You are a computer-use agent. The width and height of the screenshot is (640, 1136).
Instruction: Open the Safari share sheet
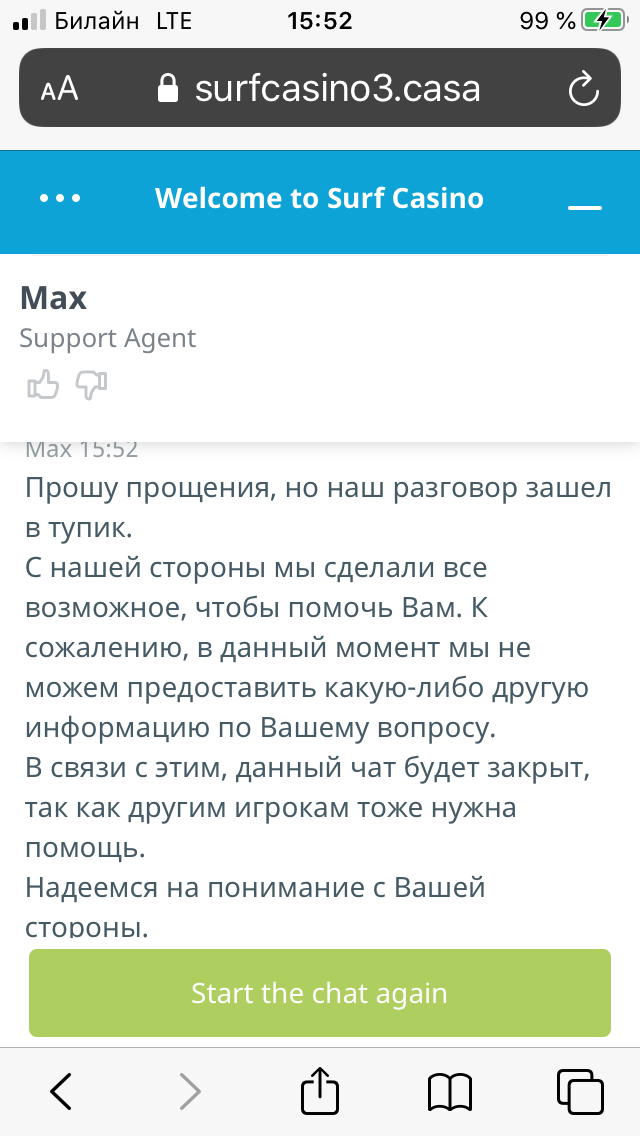point(320,1090)
